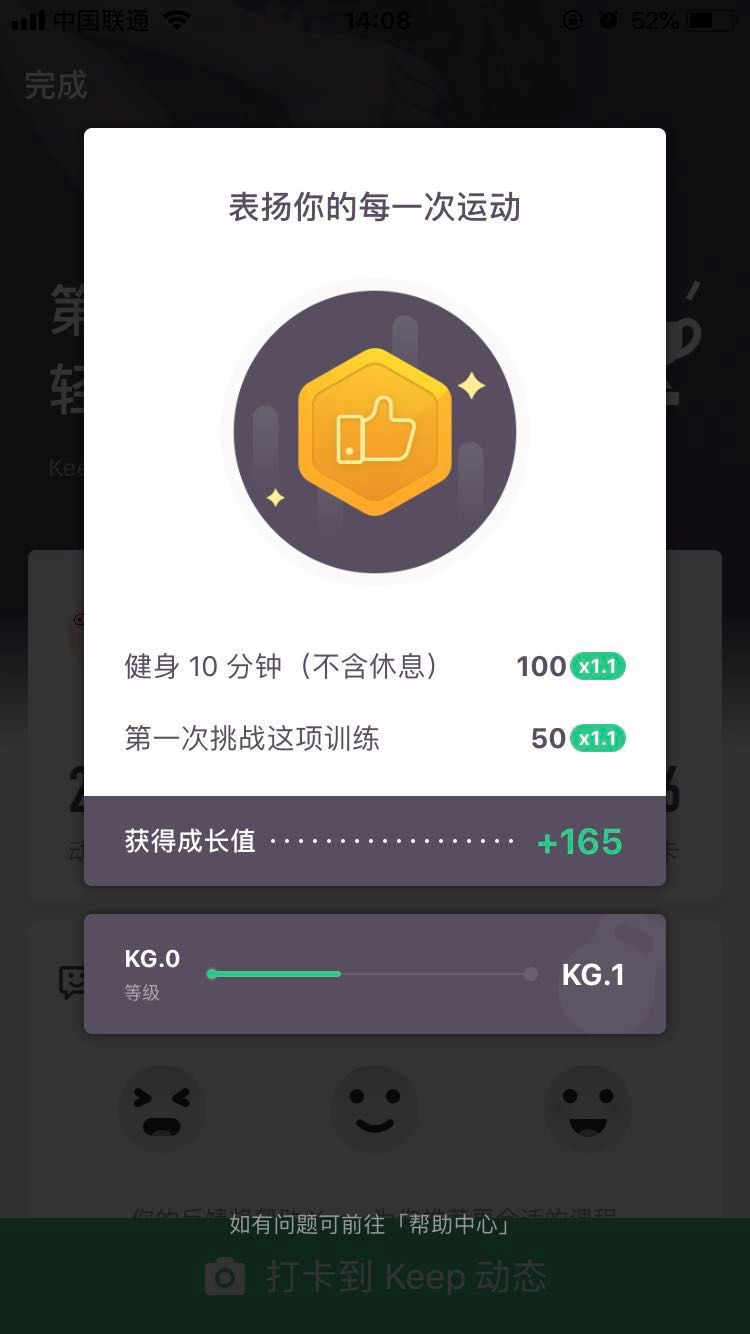
Task: Select the crying emoji face
Action: coord(162,1108)
